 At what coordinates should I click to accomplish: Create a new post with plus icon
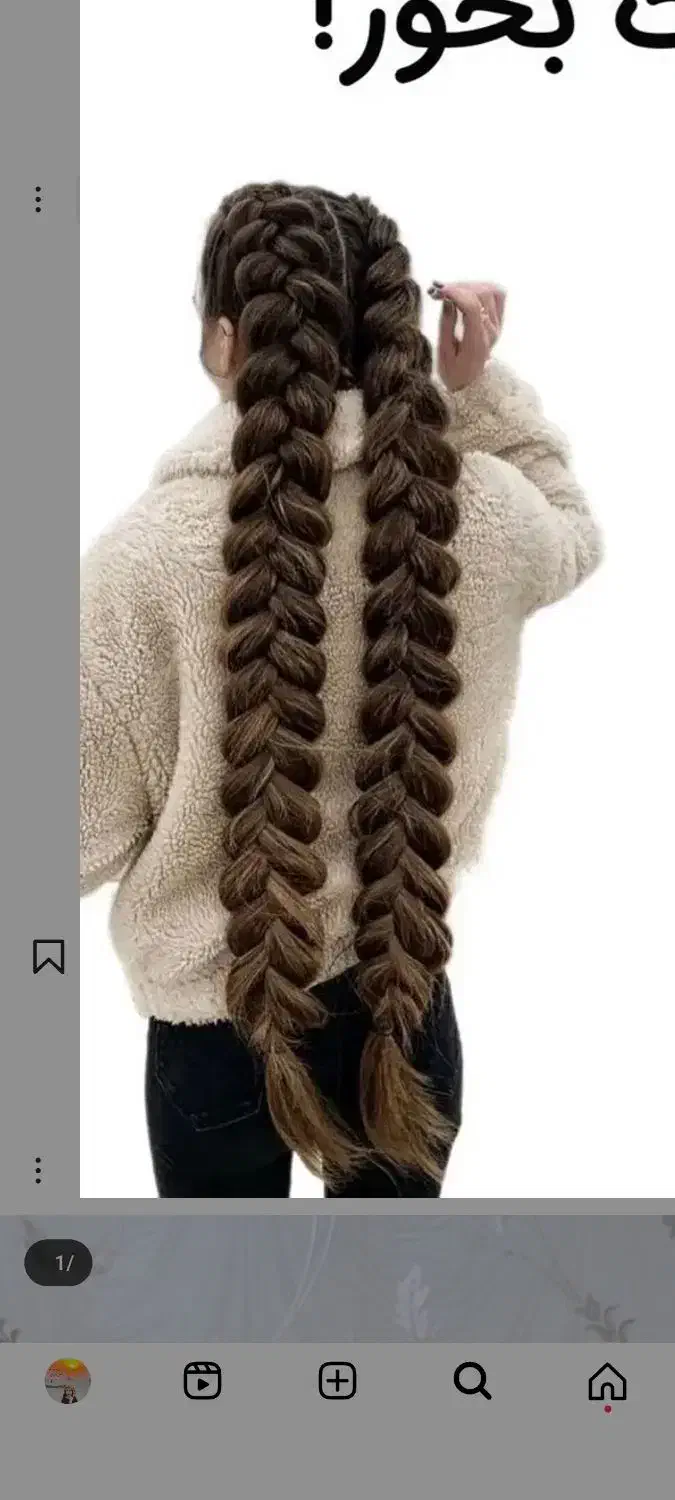pyautogui.click(x=337, y=1382)
